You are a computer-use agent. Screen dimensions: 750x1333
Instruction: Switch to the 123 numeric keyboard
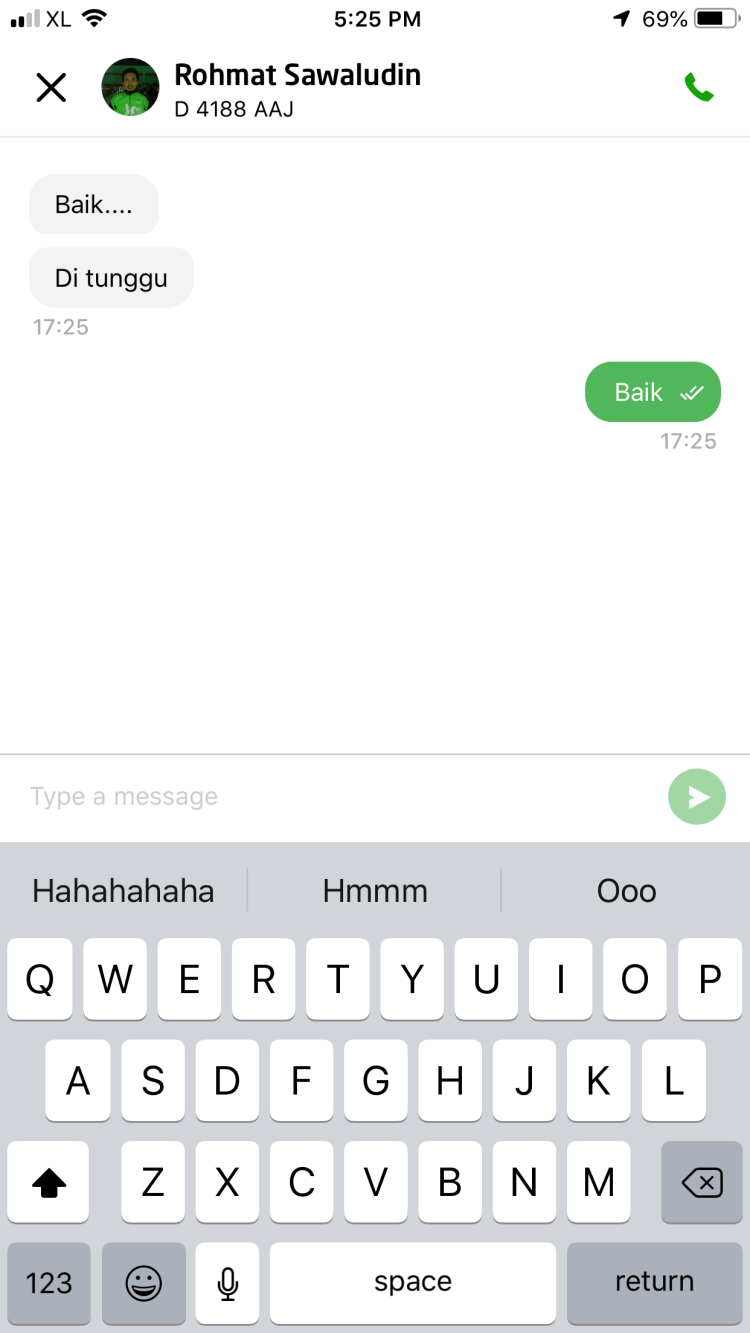pyautogui.click(x=49, y=1282)
